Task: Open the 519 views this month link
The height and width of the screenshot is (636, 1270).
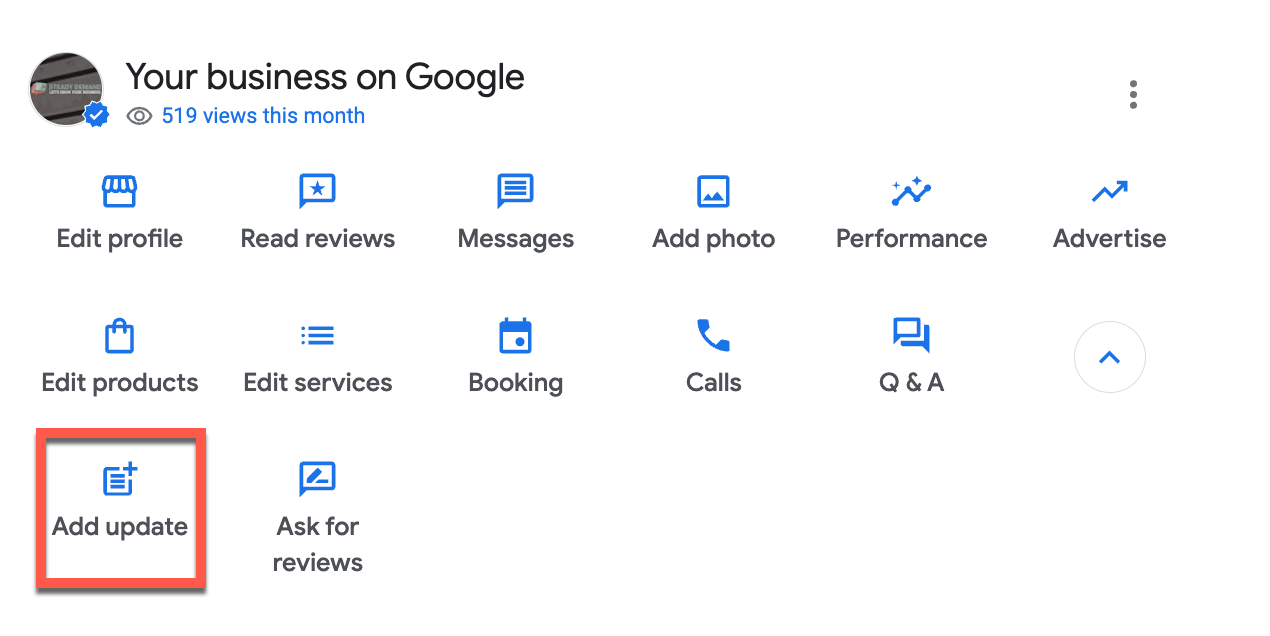Action: pyautogui.click(x=262, y=116)
